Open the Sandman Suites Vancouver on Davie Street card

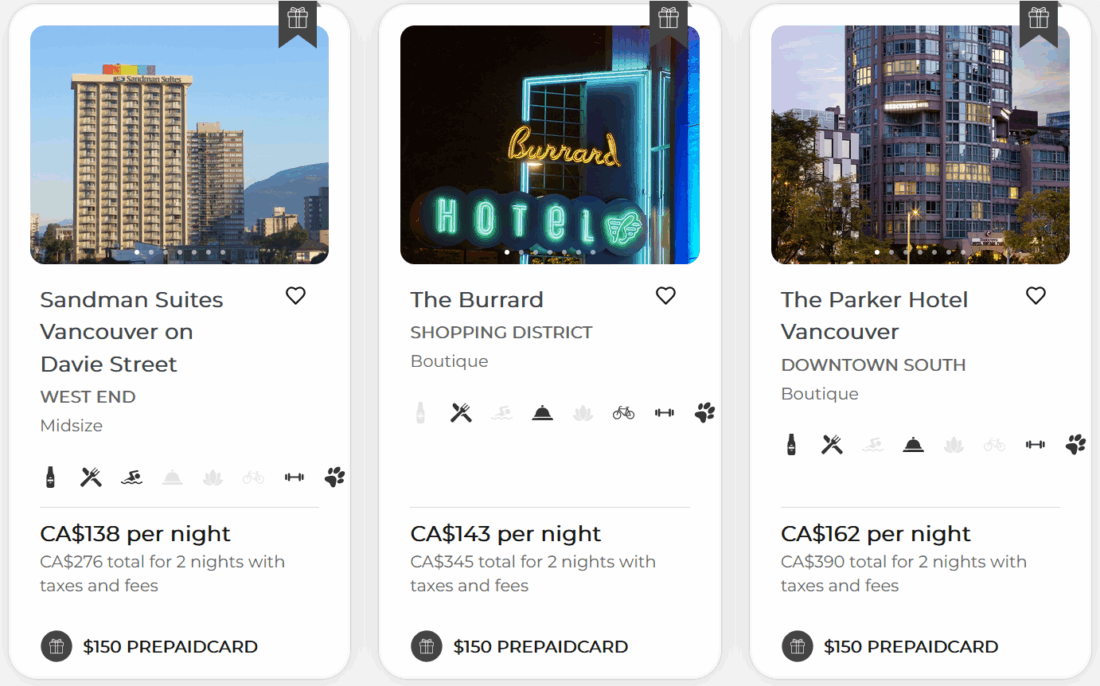pyautogui.click(x=131, y=331)
